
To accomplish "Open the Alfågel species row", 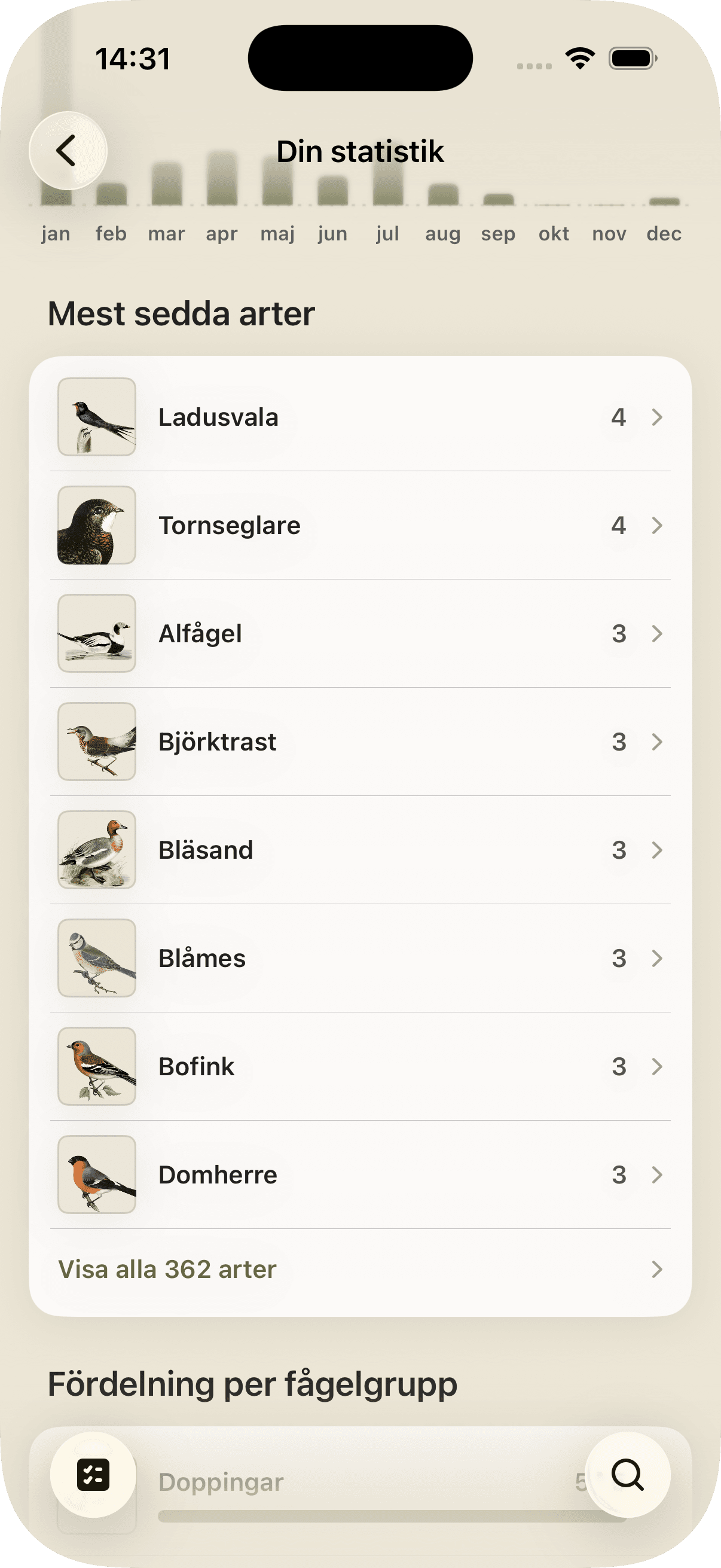I will tap(360, 634).
